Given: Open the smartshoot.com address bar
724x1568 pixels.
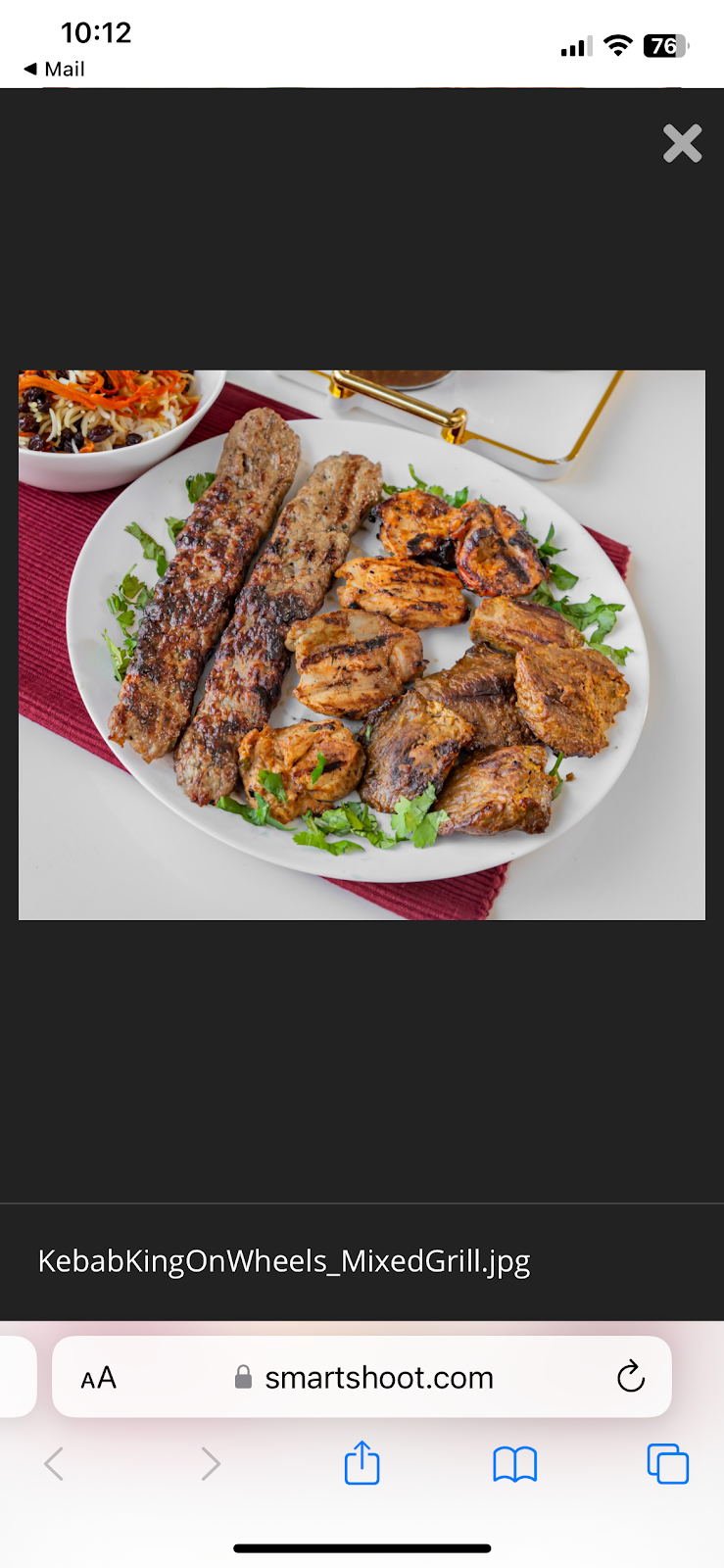Looking at the screenshot, I should (x=379, y=1376).
